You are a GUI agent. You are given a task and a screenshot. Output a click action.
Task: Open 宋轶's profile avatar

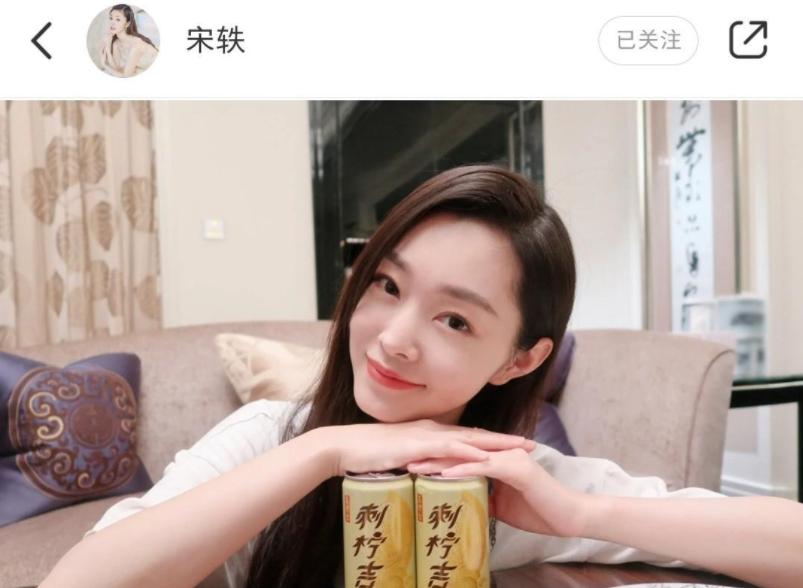(123, 41)
